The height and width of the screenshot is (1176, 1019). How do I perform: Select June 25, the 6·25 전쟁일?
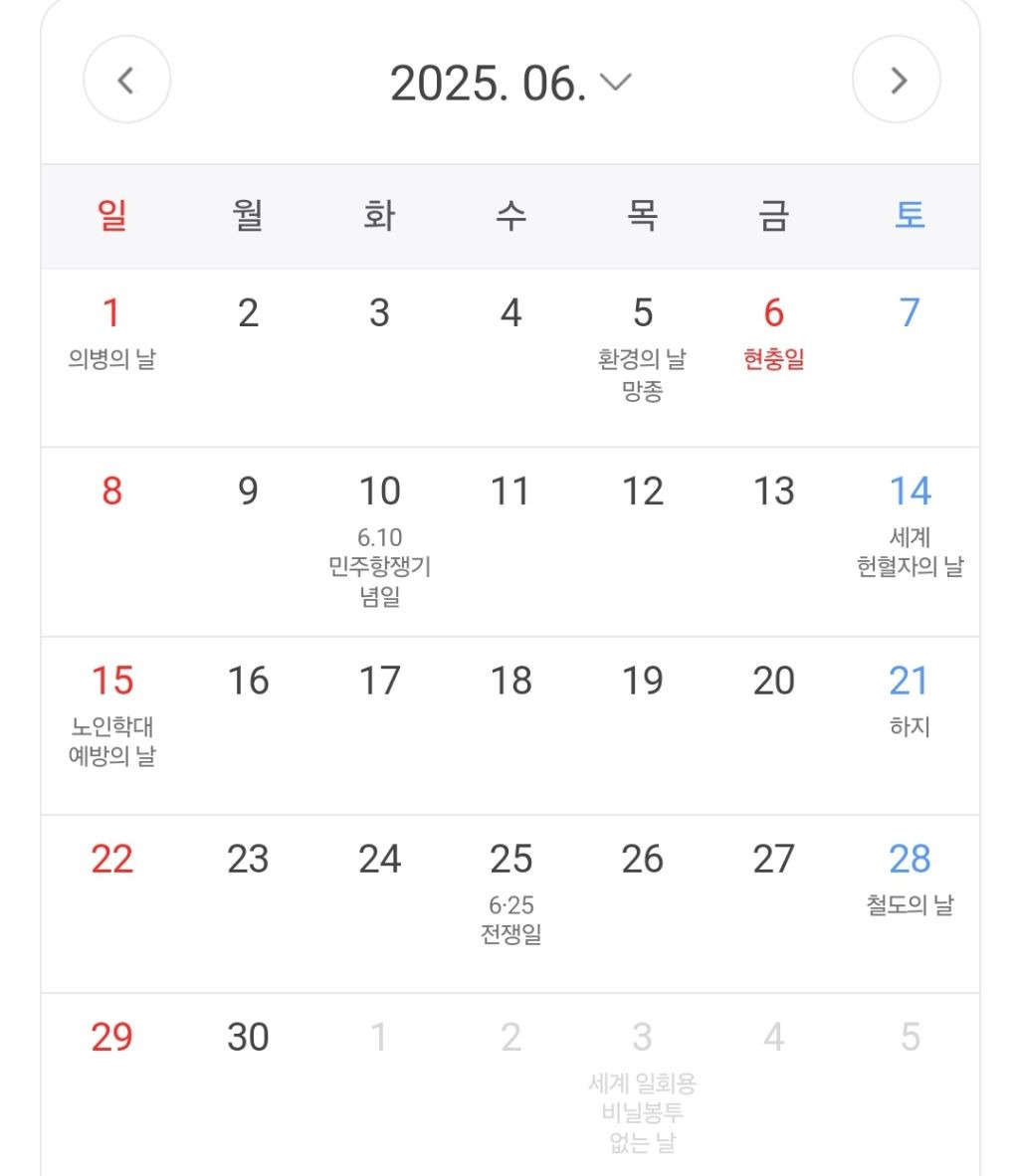click(510, 858)
